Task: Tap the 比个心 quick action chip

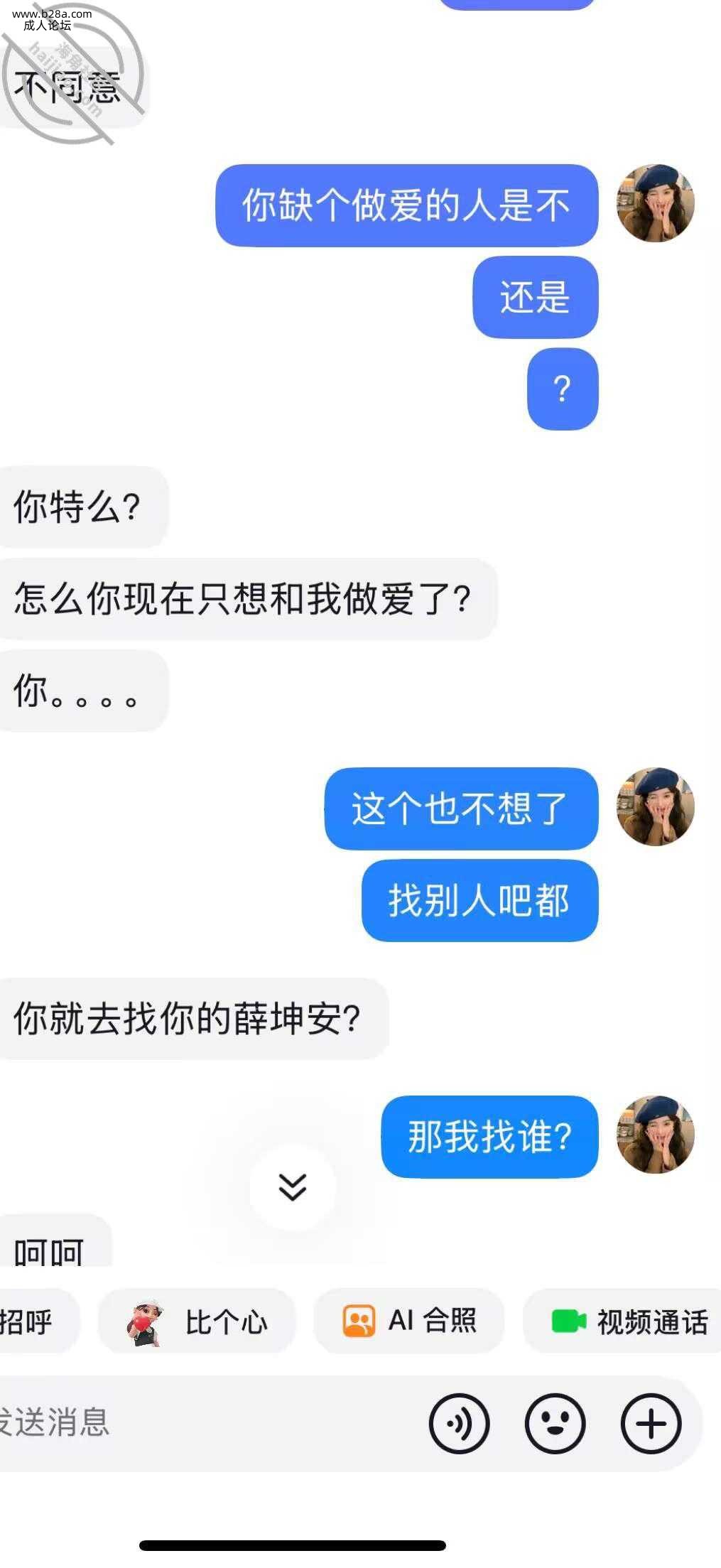Action: click(x=196, y=1321)
